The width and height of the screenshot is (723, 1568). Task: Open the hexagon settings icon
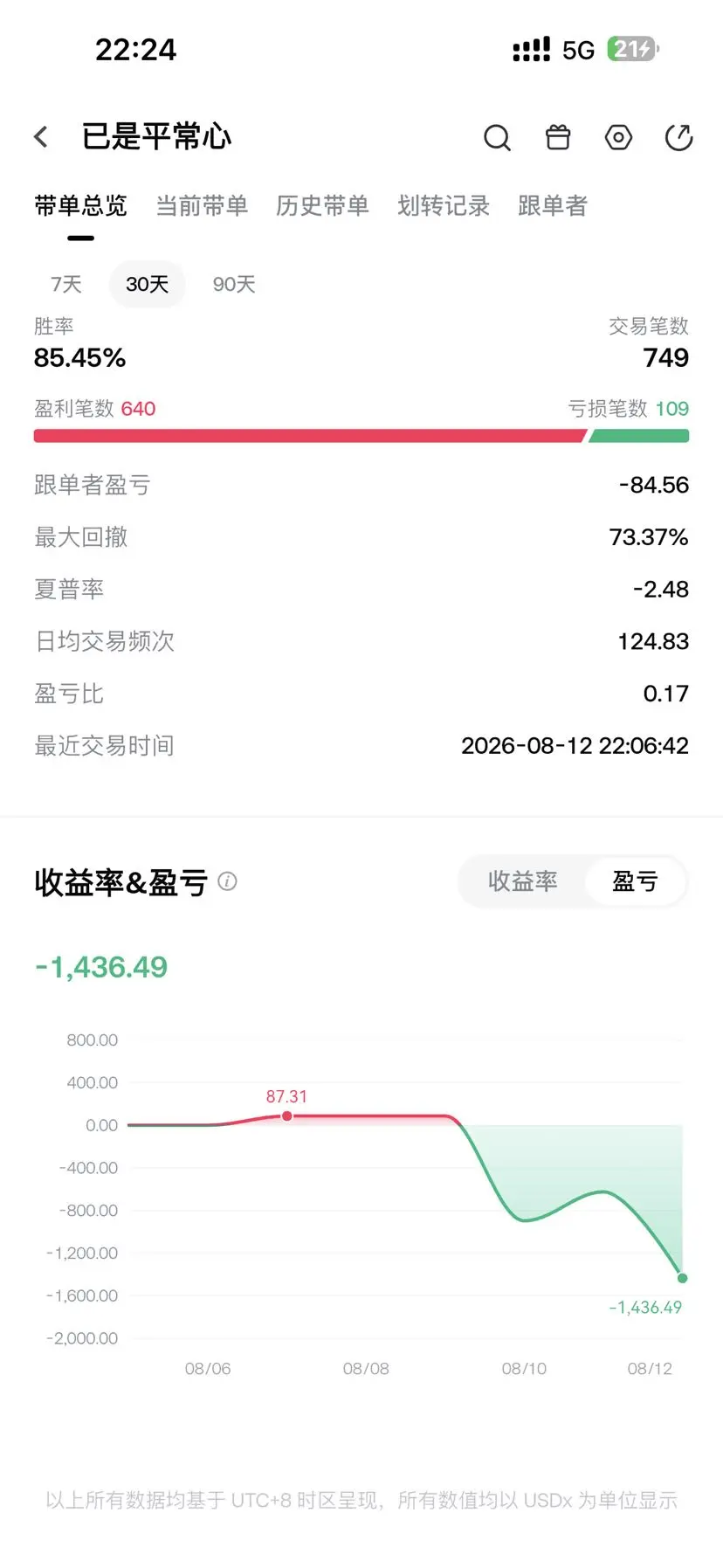(618, 137)
